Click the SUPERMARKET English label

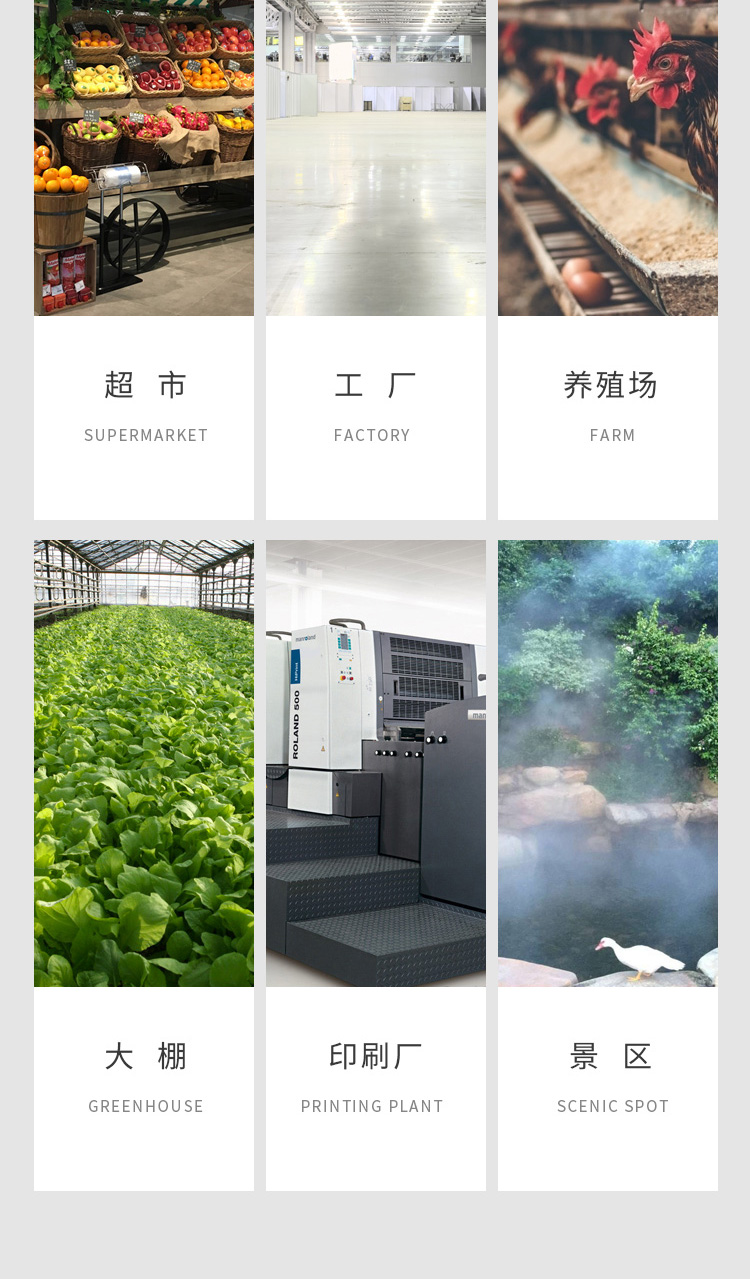pyautogui.click(x=146, y=435)
